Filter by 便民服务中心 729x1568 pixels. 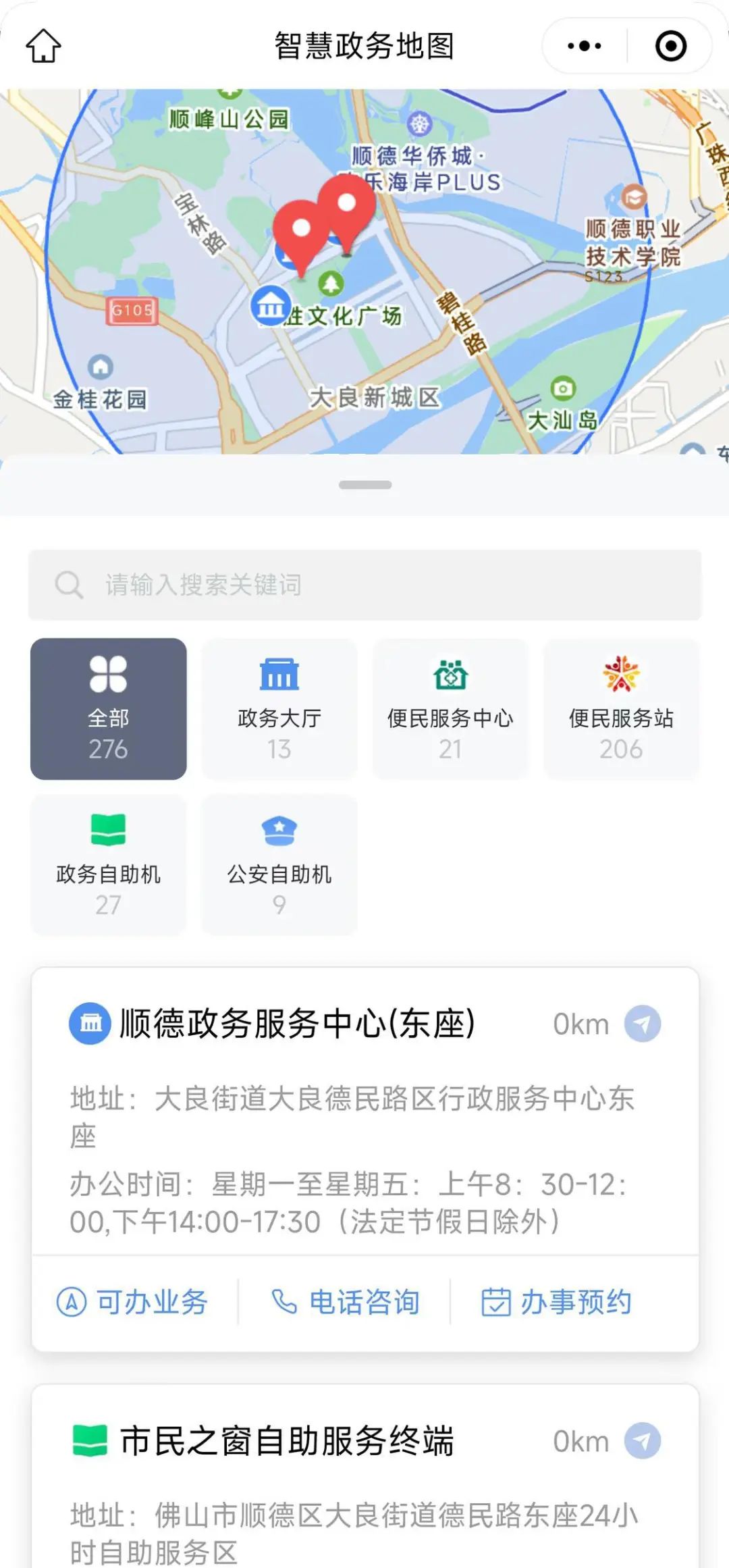(450, 708)
